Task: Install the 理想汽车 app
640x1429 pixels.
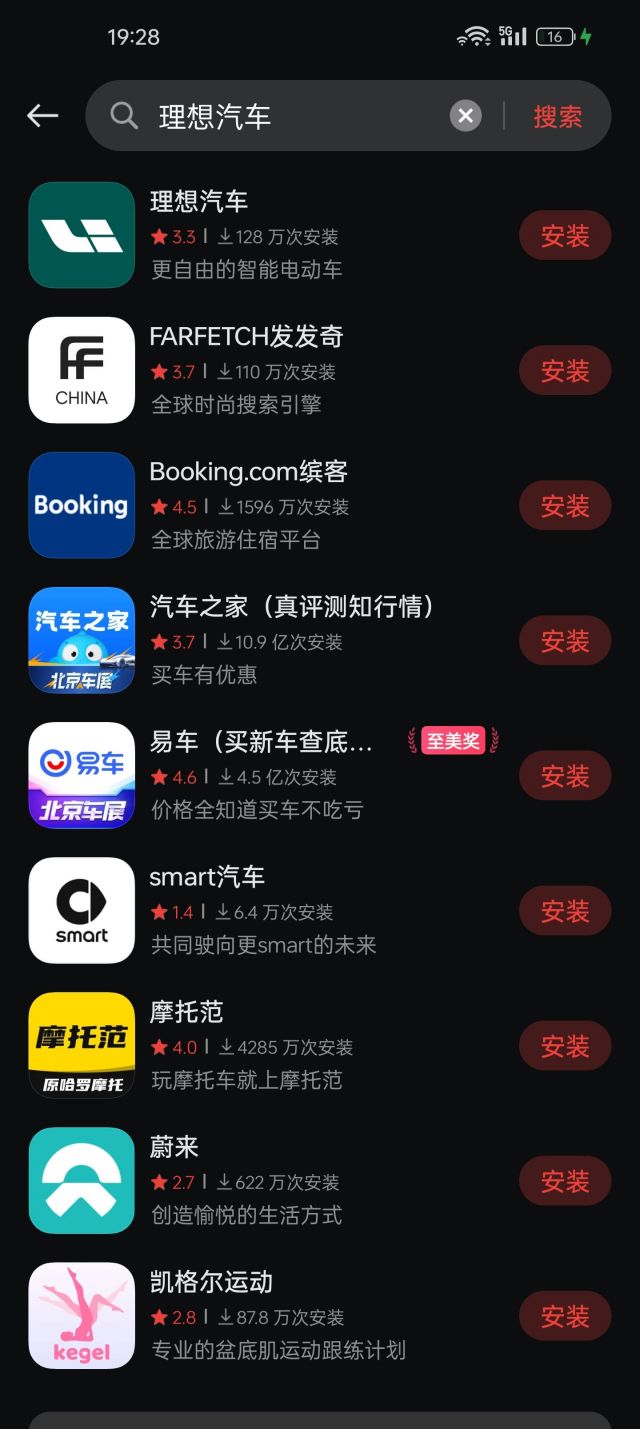Action: click(564, 236)
